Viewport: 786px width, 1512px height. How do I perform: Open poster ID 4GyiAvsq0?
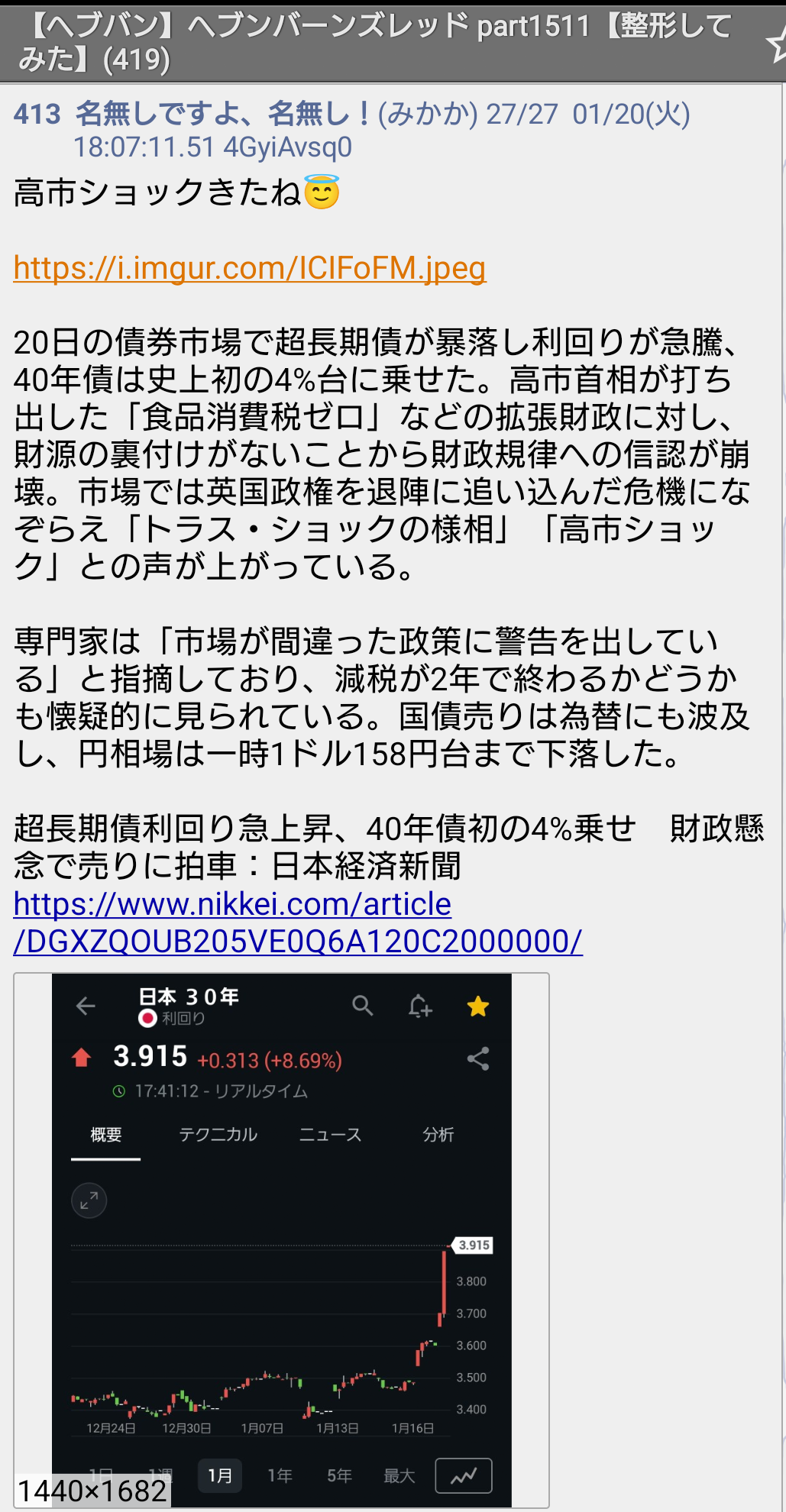tap(287, 147)
